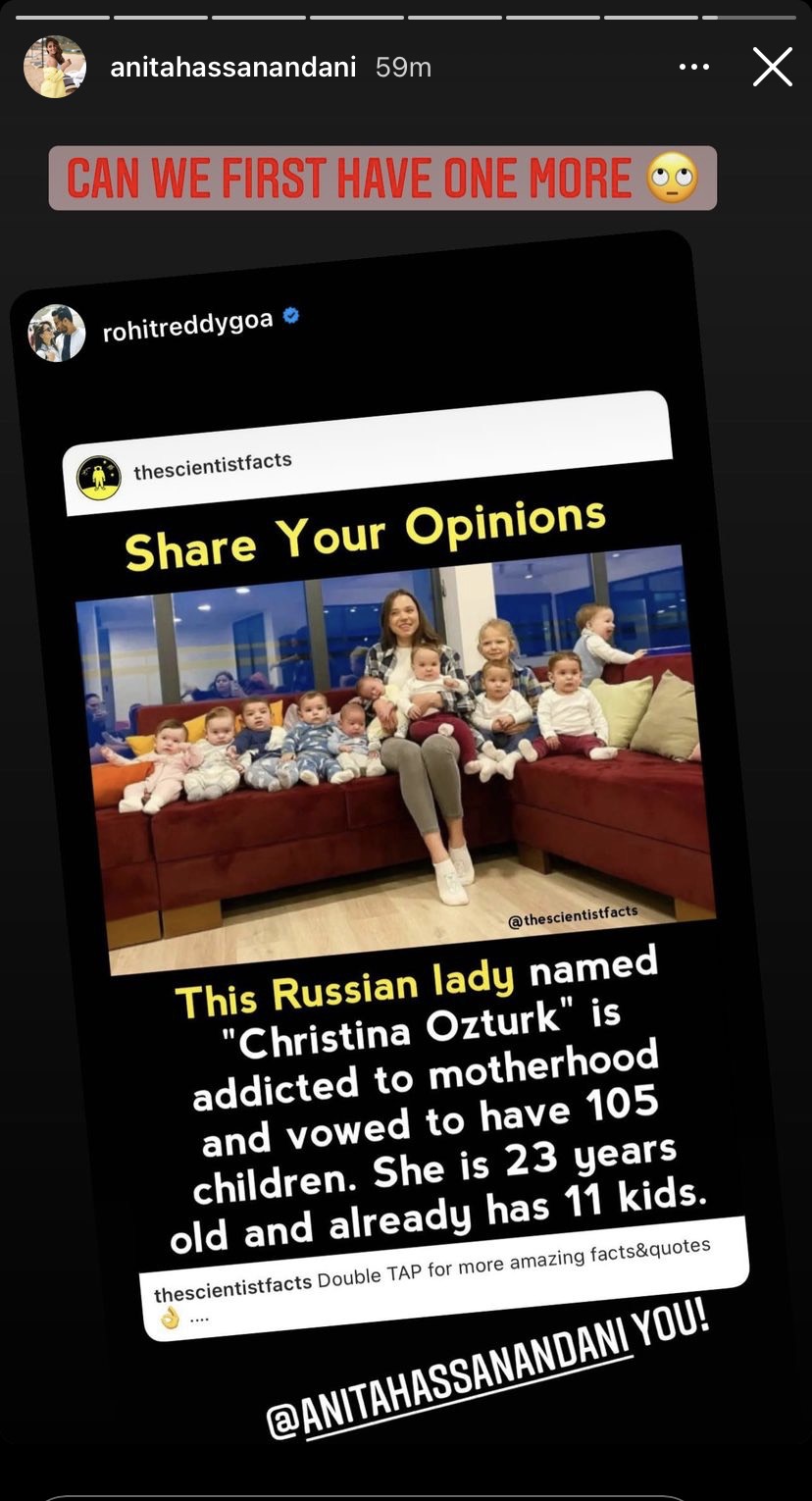Open anitahassanandani's profile picture

coord(54,68)
